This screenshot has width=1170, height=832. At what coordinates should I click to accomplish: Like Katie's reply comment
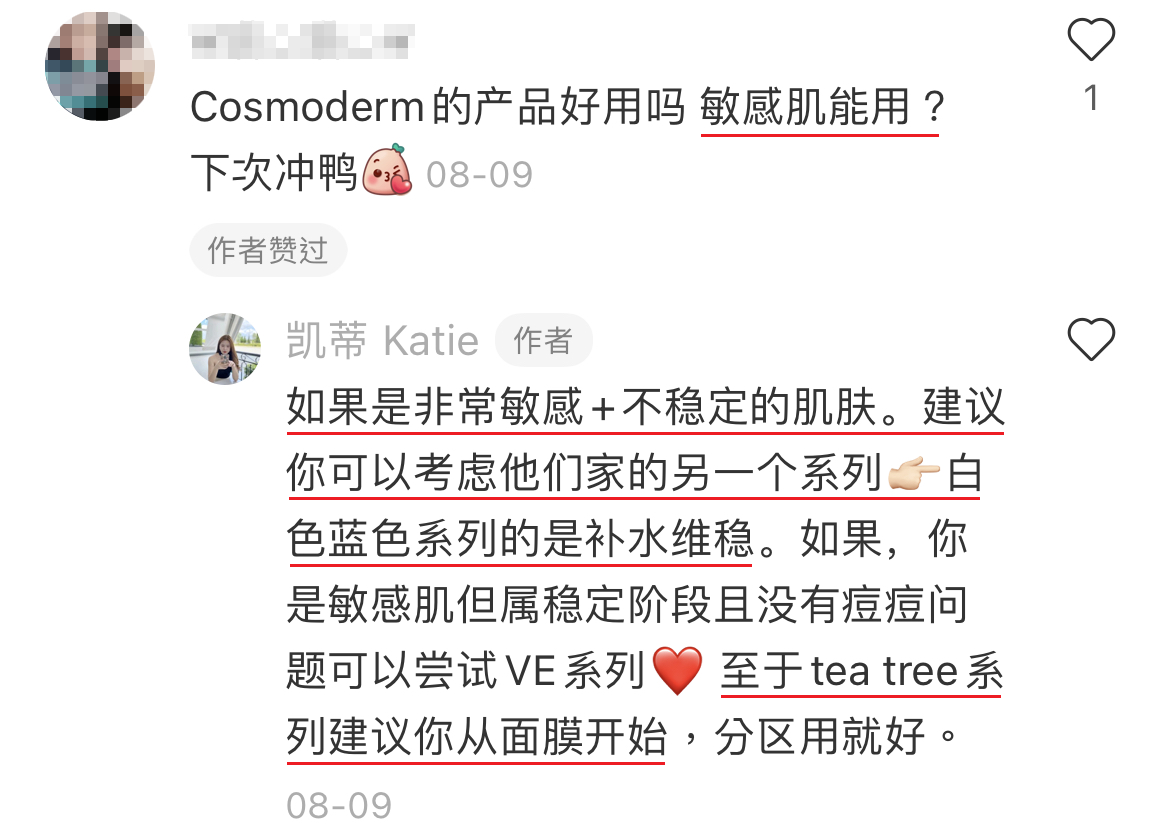[1090, 341]
